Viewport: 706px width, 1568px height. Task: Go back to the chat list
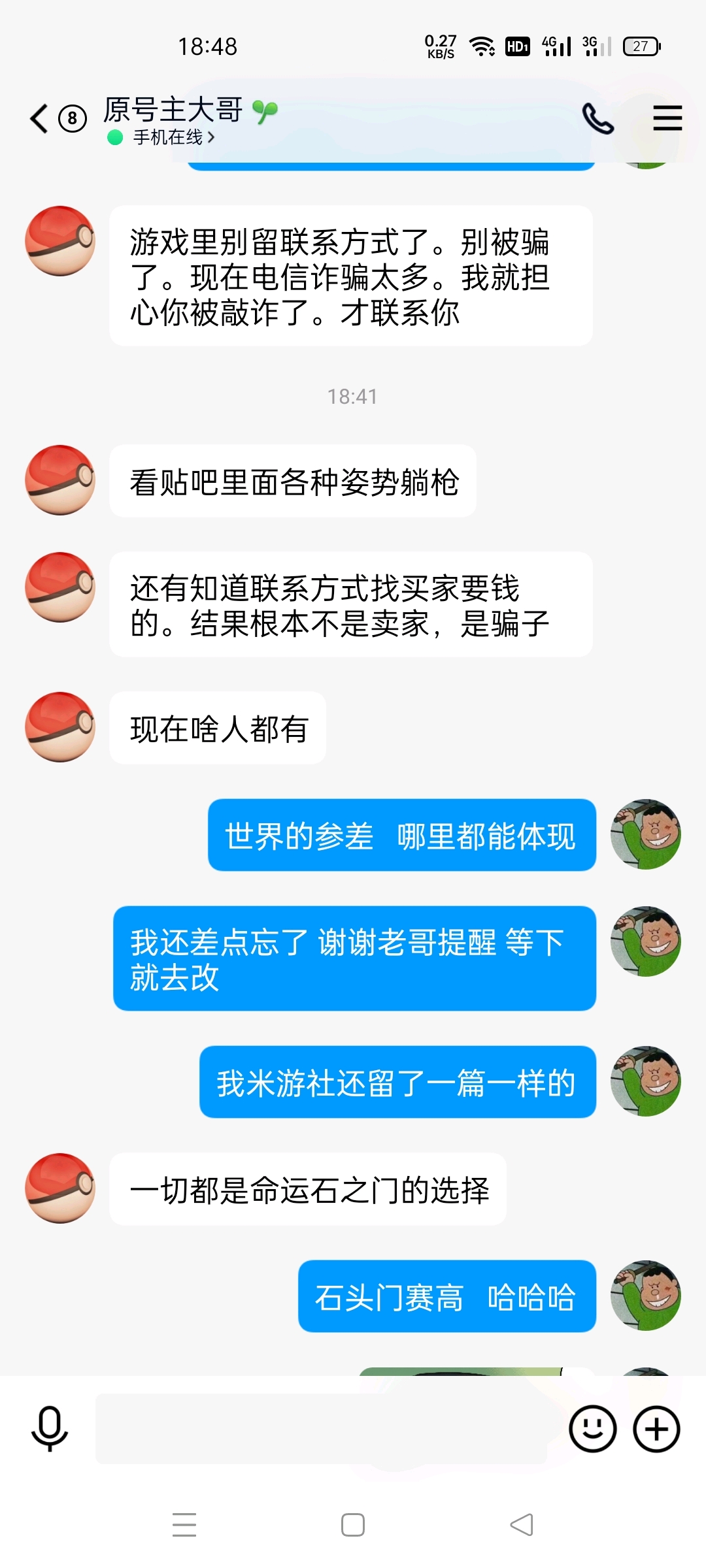pyautogui.click(x=41, y=119)
